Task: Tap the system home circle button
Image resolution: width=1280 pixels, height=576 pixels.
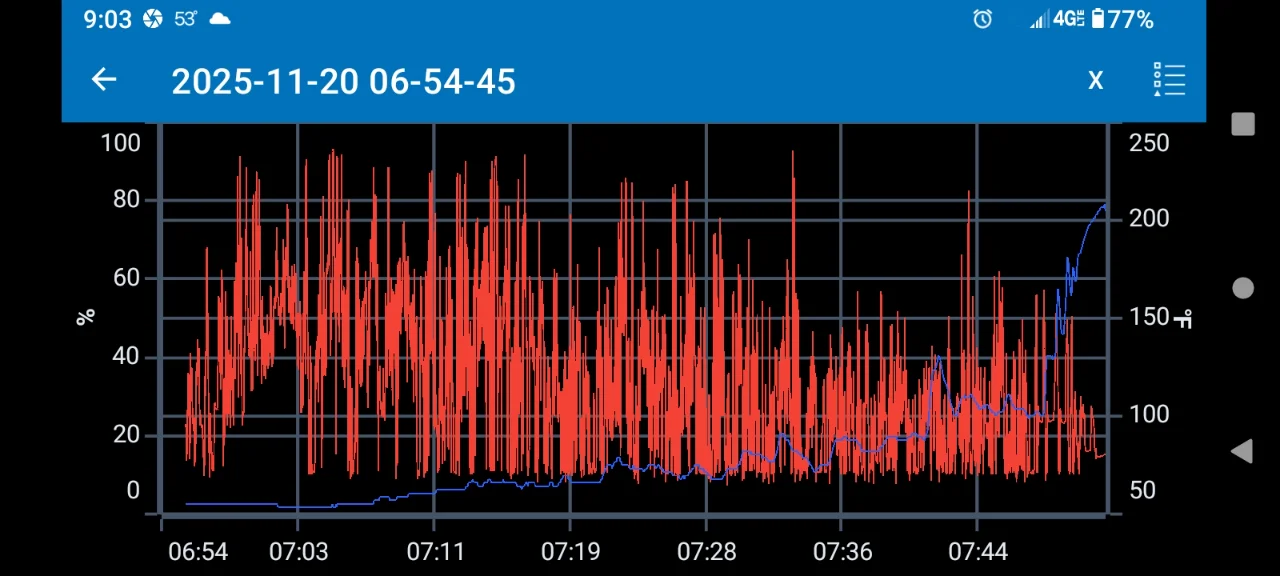Action: tap(1243, 288)
